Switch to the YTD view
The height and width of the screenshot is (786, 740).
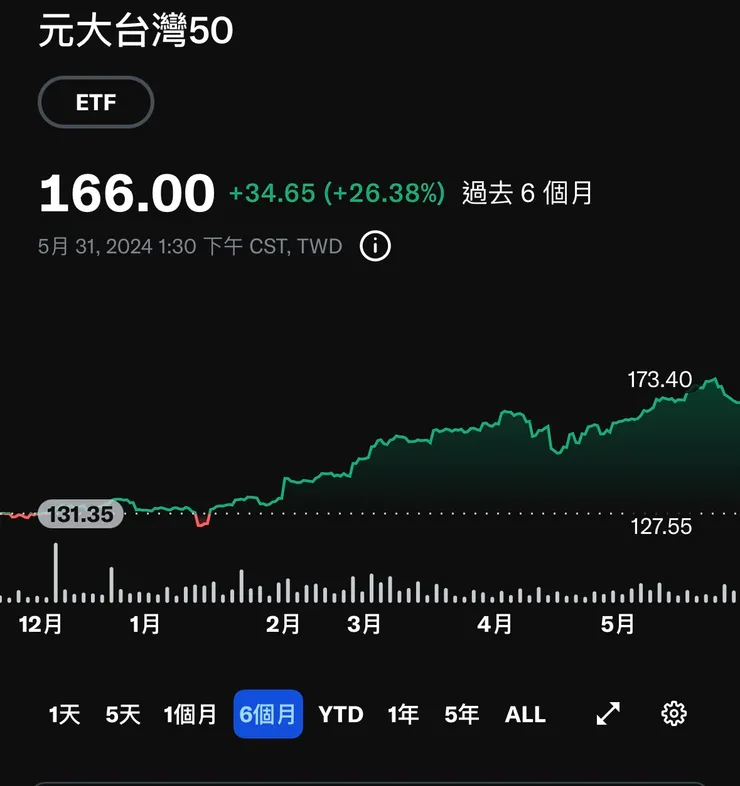[341, 715]
